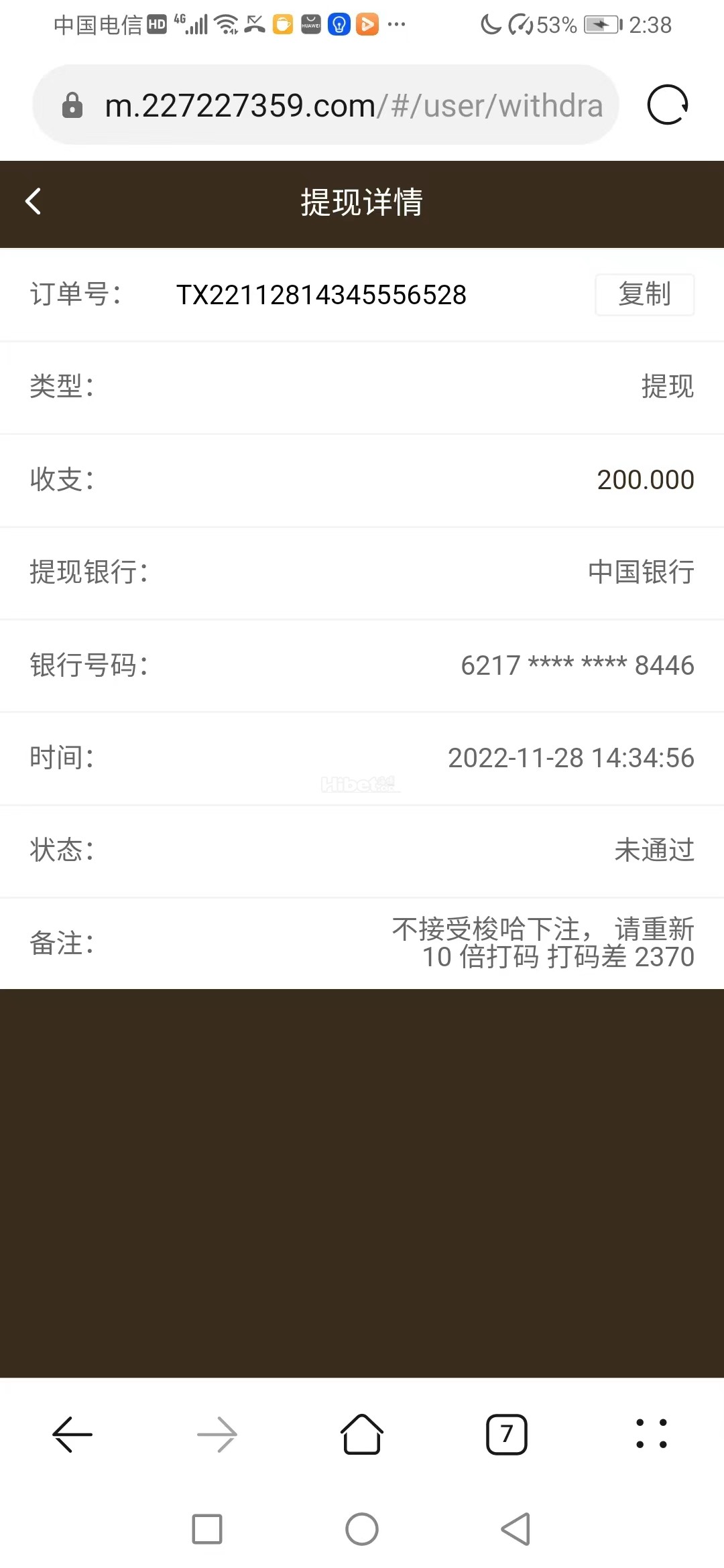Screen dimensions: 724x1568
Task: Go to the previous page in the browser toolbar
Action: pos(72,1435)
